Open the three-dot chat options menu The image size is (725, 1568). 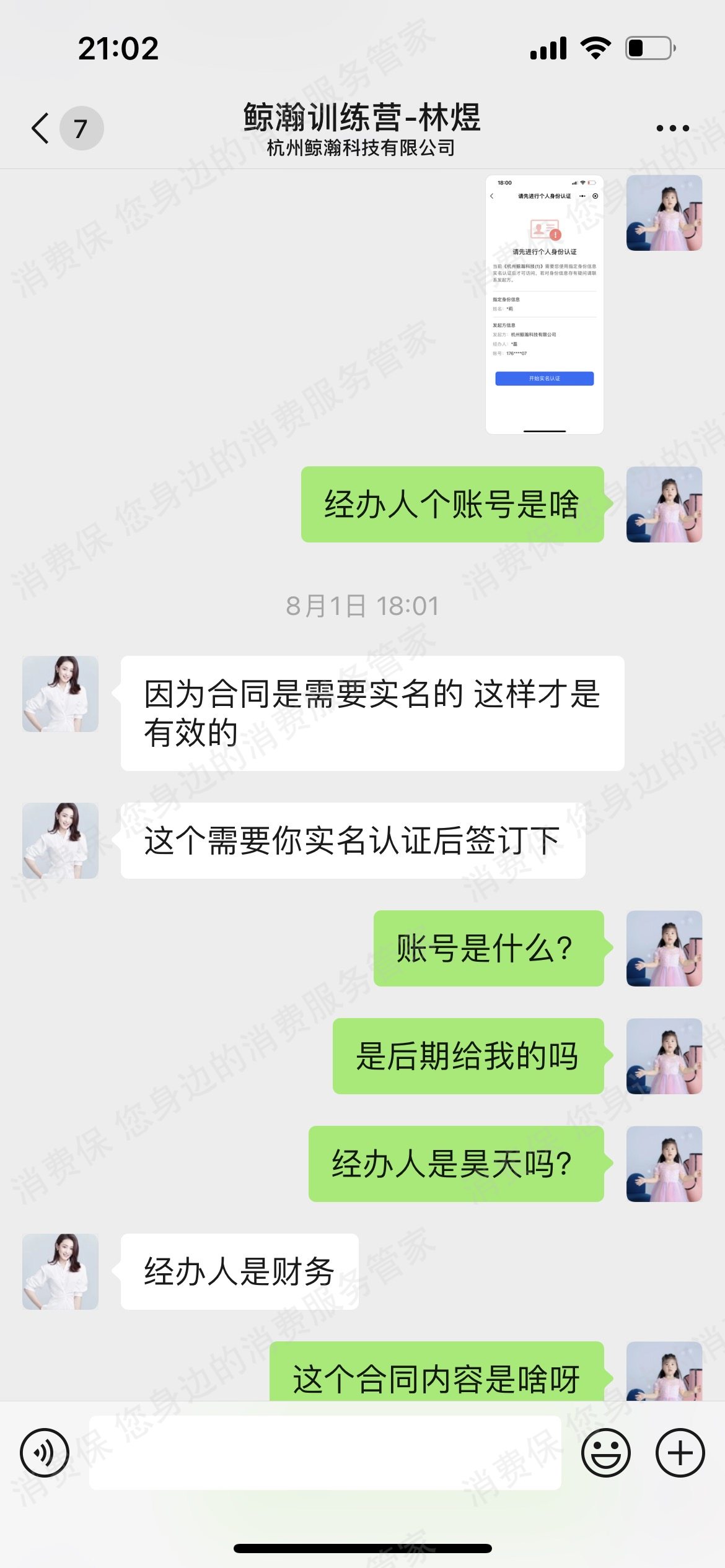672,128
